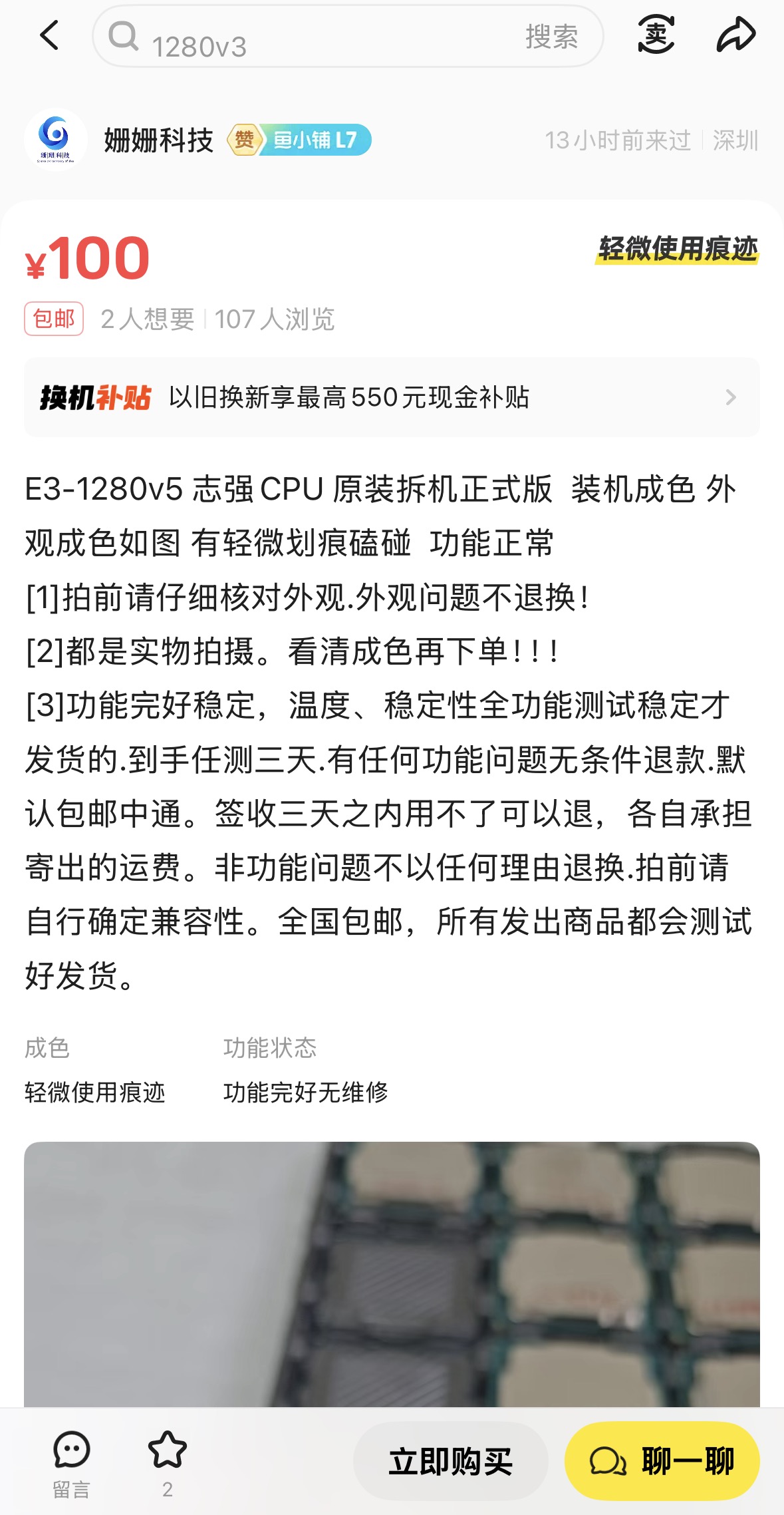Tap the 搜索 search button
Image resolution: width=784 pixels, height=1515 pixels.
551,37
